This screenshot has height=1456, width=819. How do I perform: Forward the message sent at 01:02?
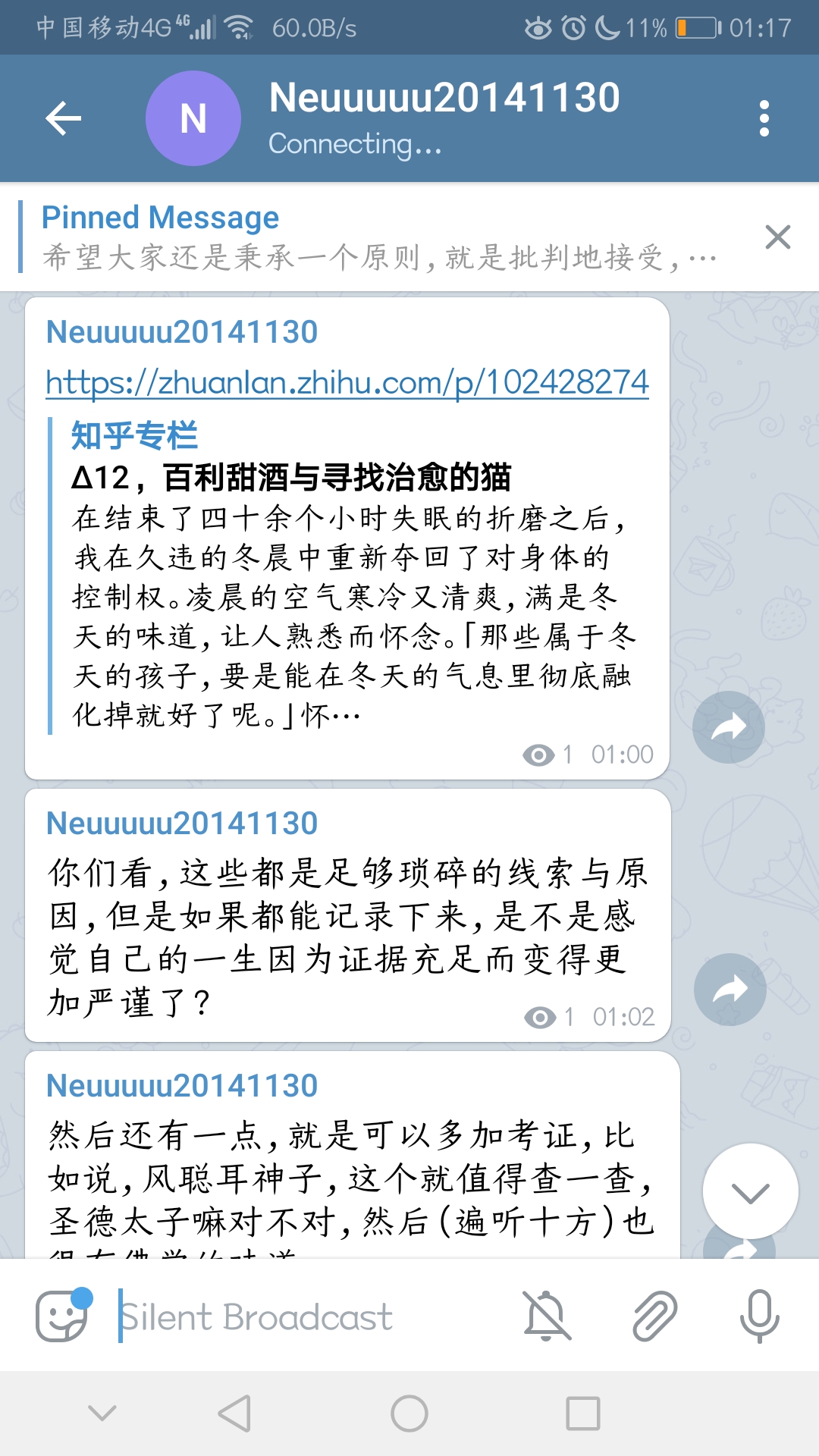(x=730, y=989)
